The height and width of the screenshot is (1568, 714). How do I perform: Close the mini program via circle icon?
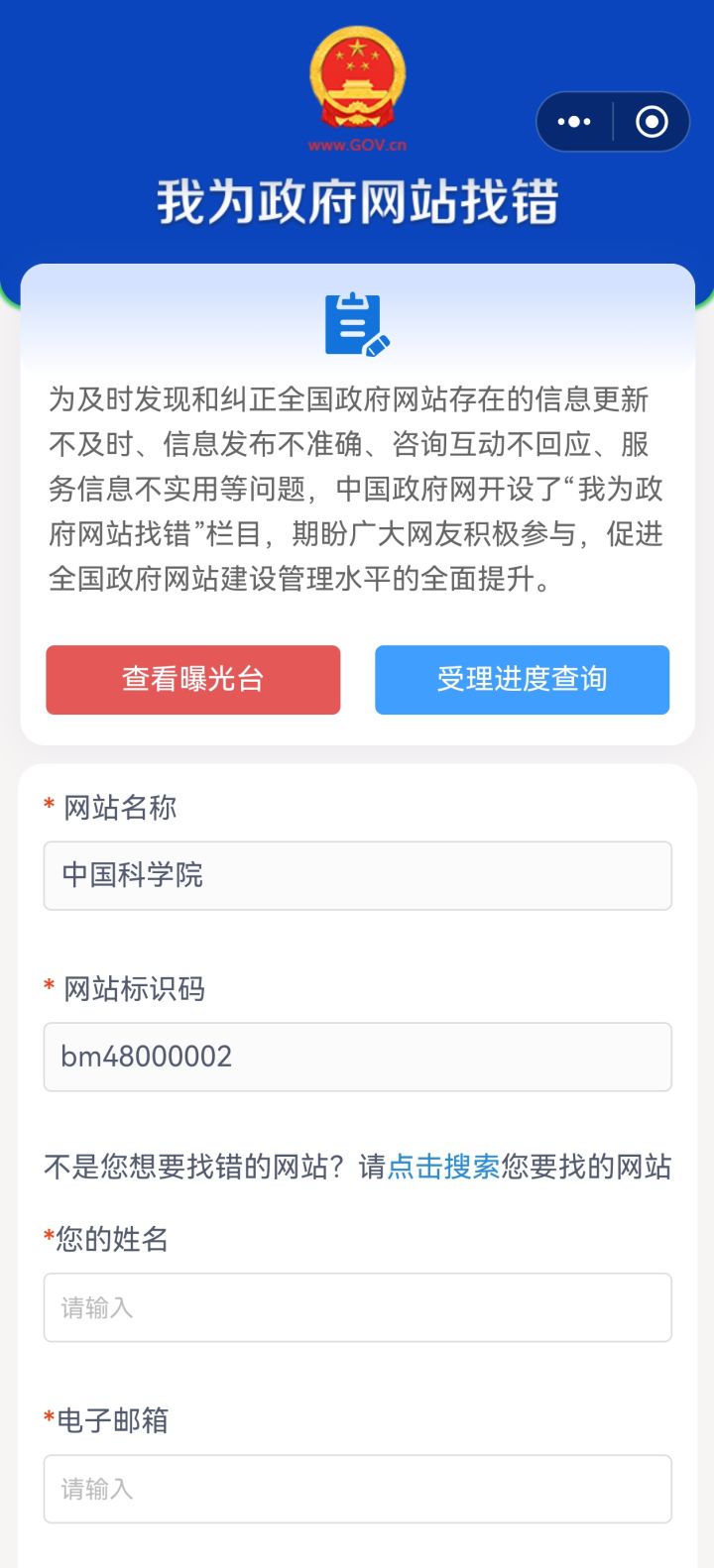652,122
